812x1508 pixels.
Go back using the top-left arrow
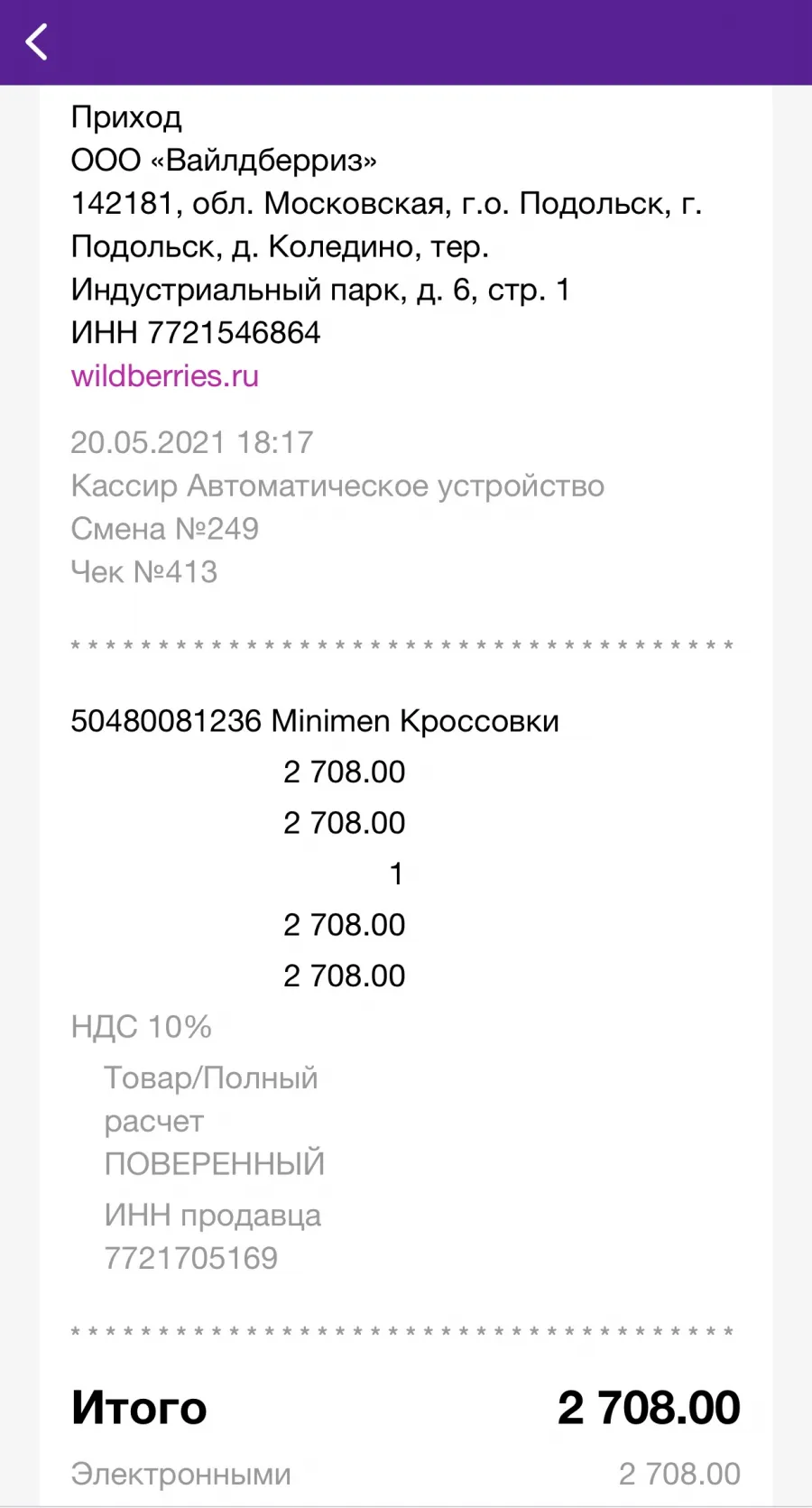click(x=36, y=42)
